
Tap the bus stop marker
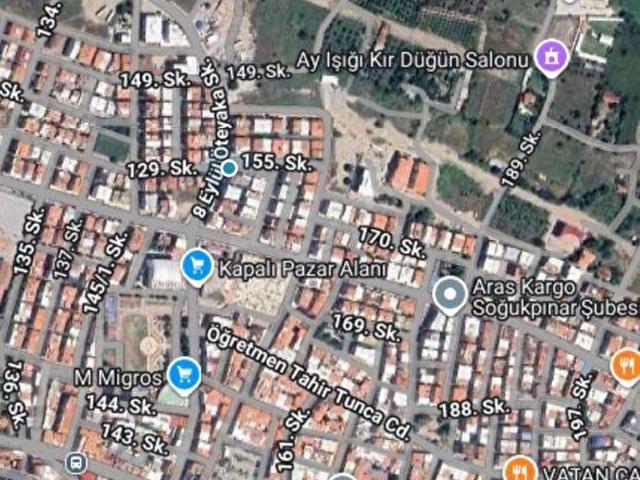(74, 462)
